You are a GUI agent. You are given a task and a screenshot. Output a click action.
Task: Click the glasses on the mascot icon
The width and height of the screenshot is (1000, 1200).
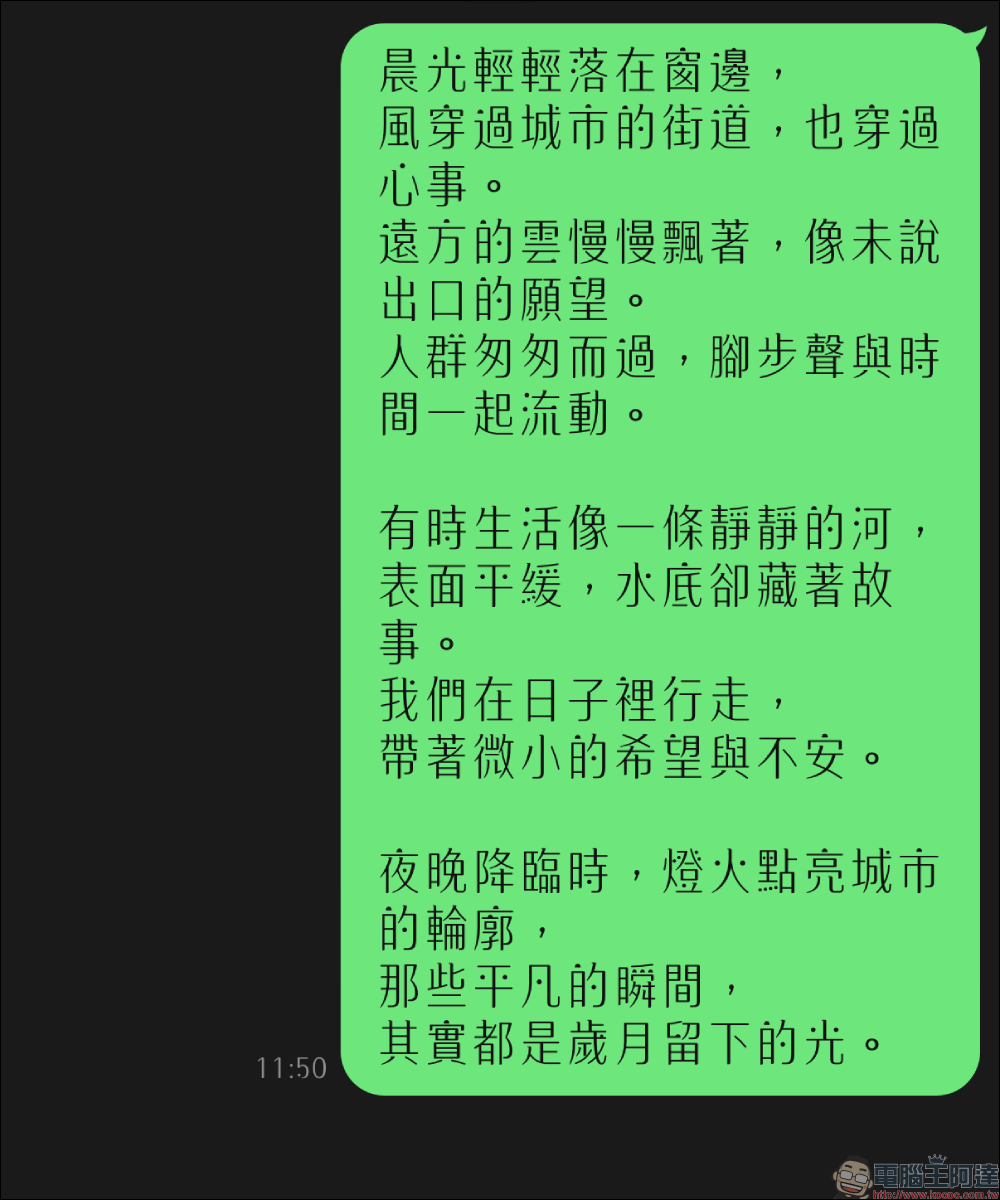tap(854, 1175)
